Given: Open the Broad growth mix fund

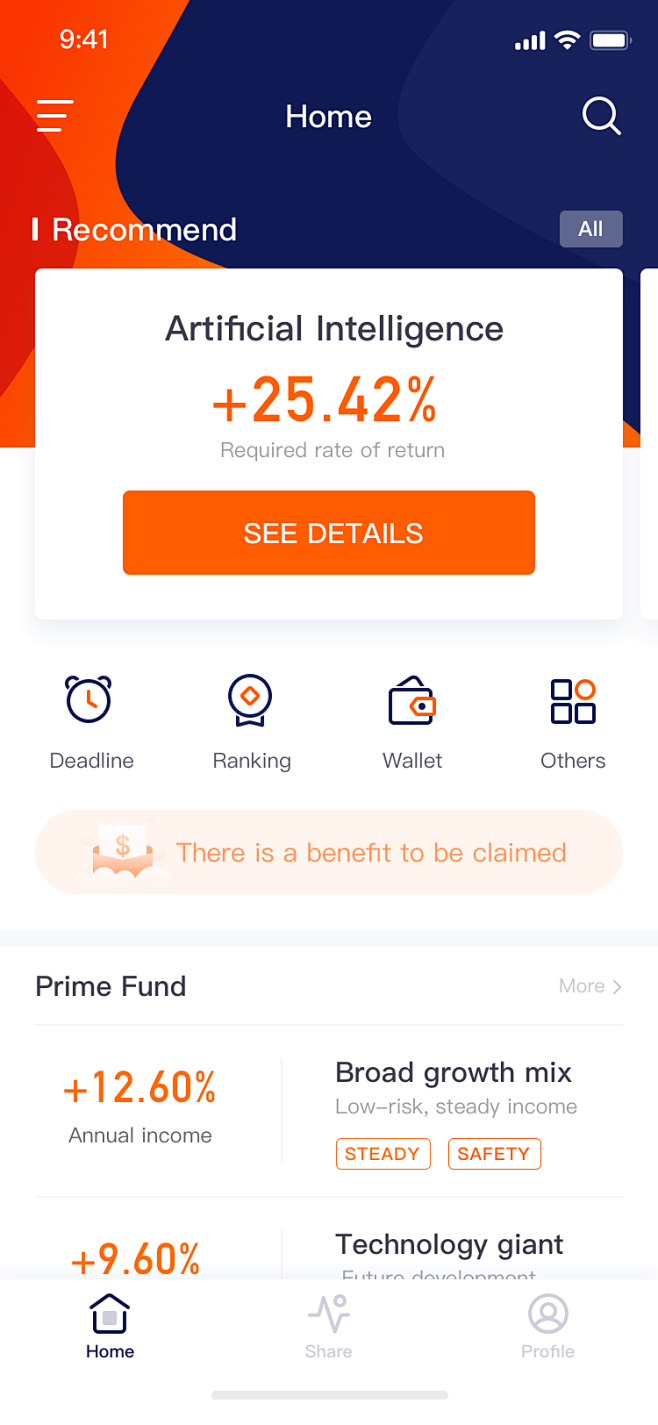Looking at the screenshot, I should click(452, 1073).
